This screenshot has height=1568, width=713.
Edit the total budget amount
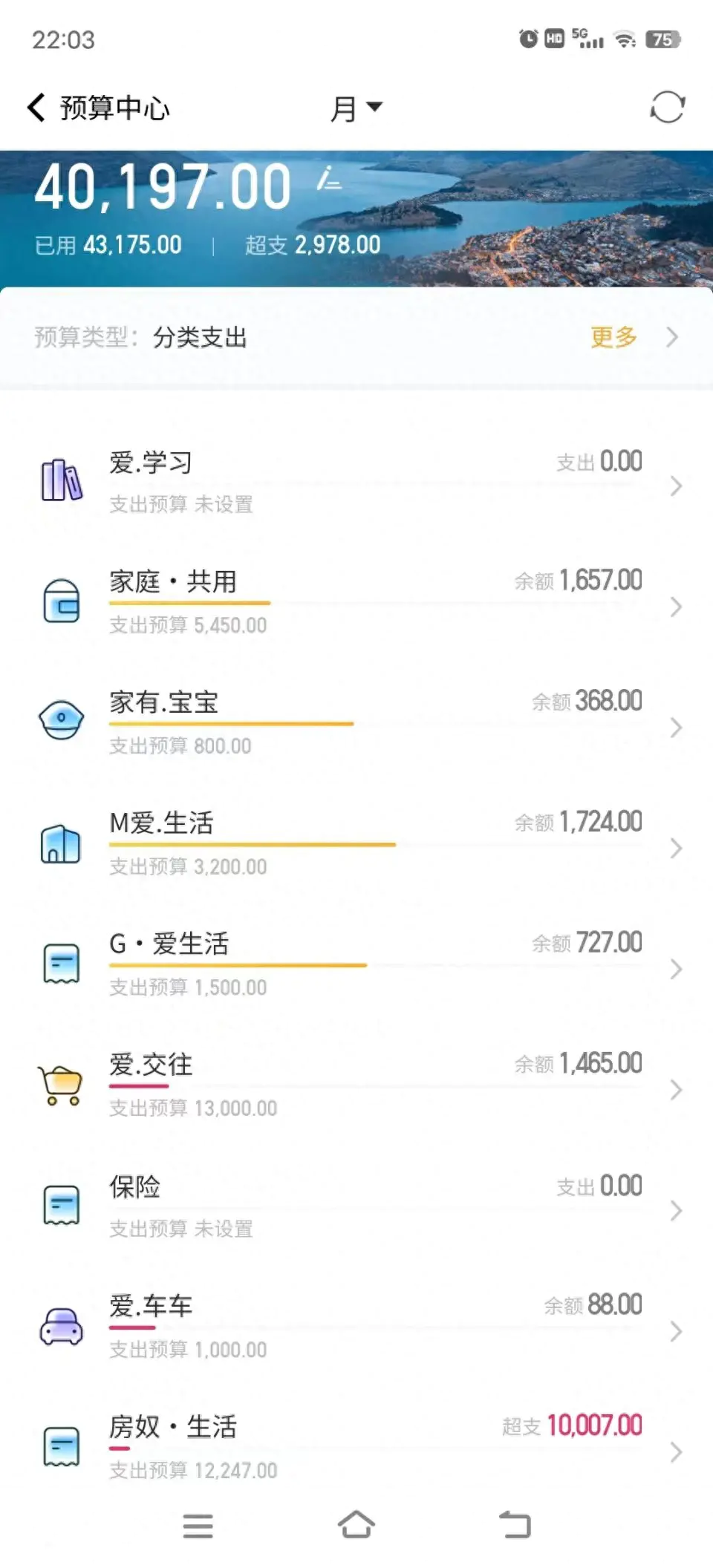point(329,180)
